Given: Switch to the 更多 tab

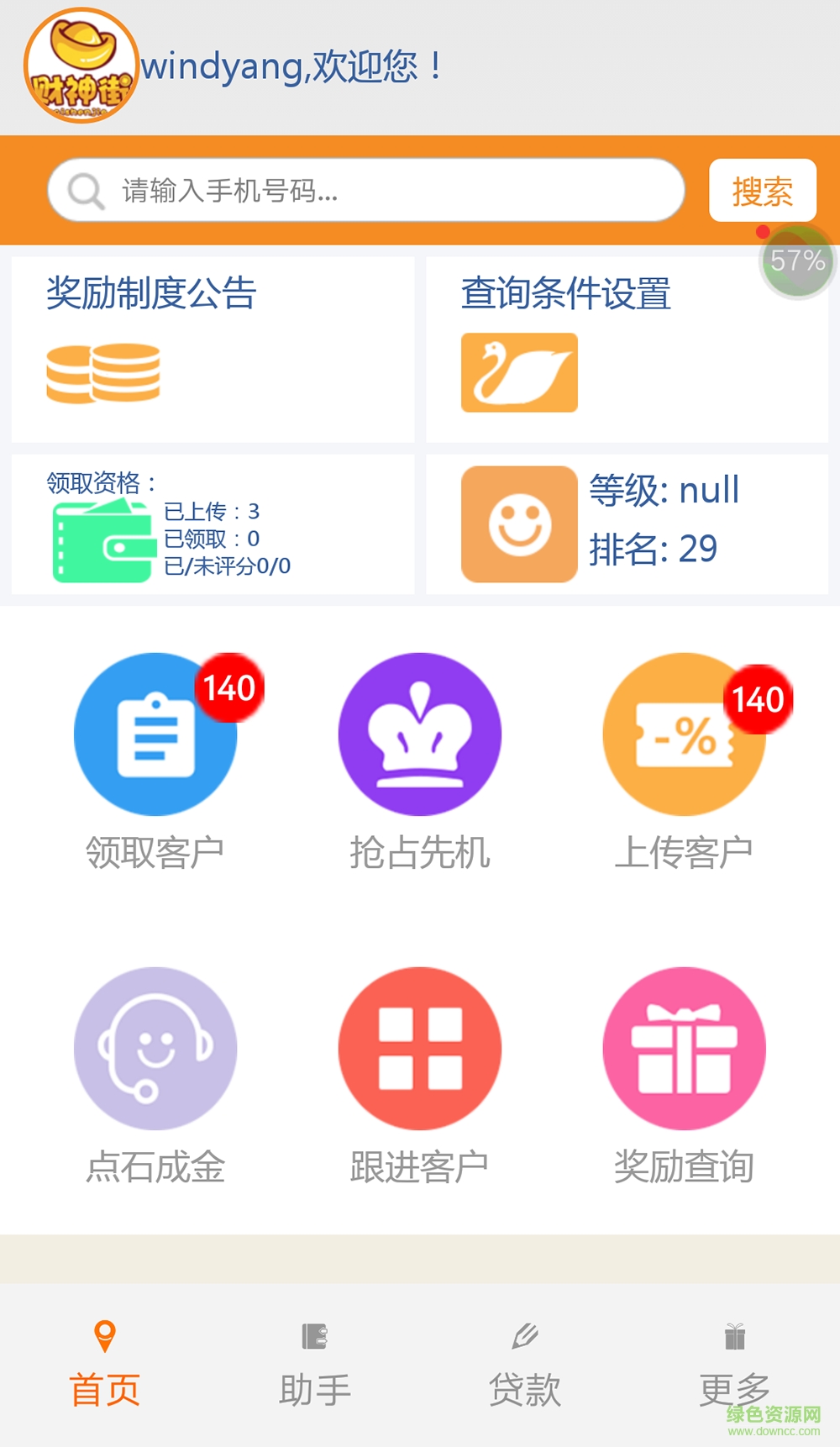Looking at the screenshot, I should click(x=735, y=1364).
